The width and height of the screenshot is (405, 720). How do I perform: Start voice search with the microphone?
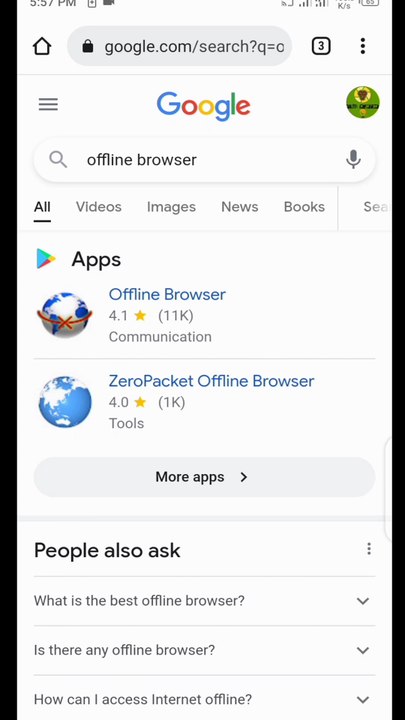(x=353, y=159)
